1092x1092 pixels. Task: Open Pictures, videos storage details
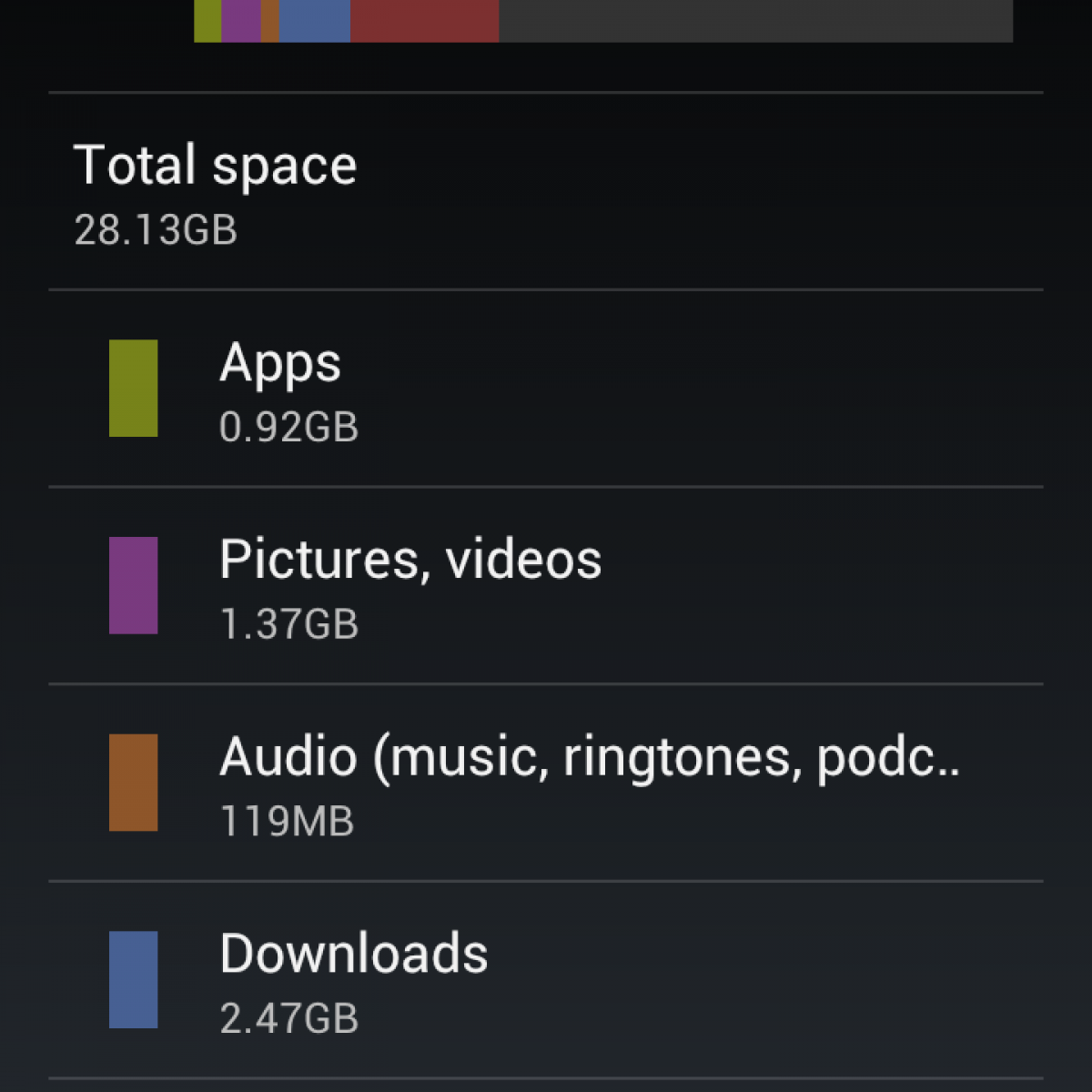546,586
